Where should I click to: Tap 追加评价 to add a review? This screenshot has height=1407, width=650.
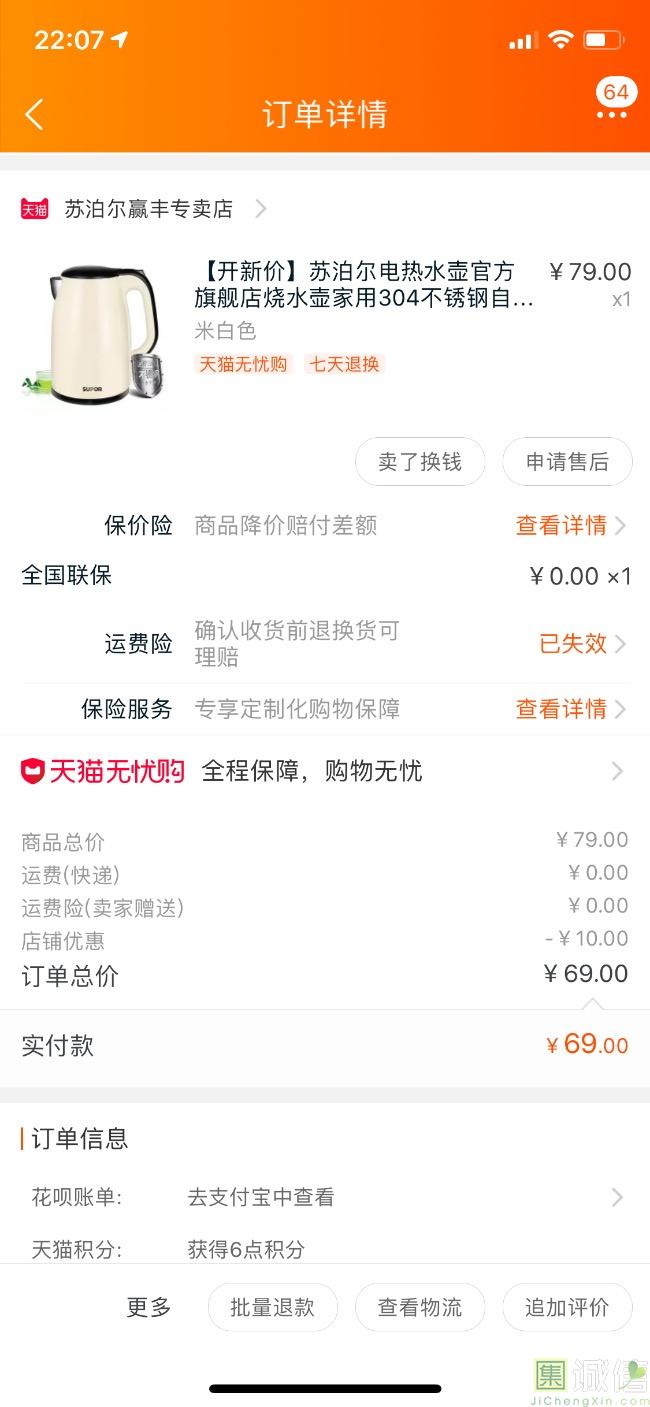pos(567,1307)
